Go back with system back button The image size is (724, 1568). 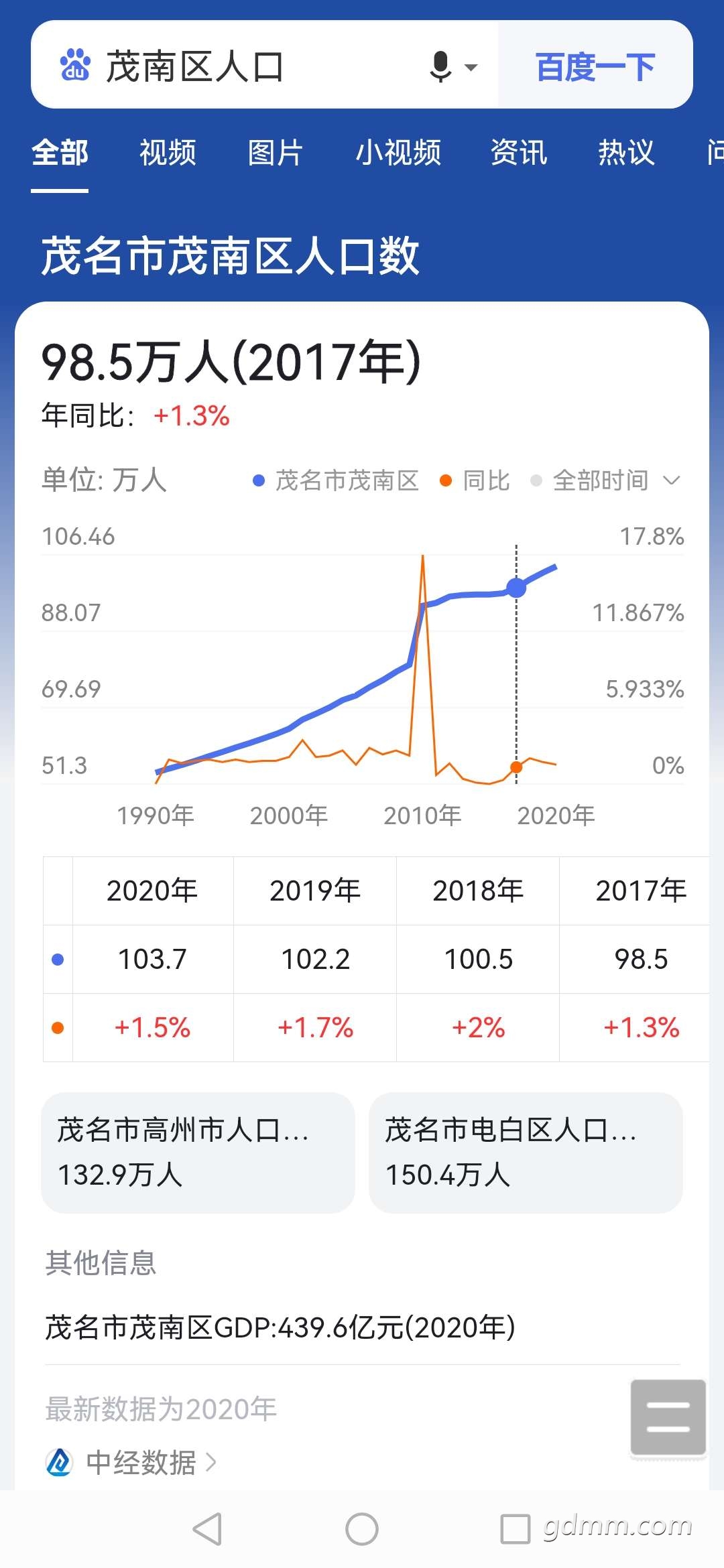(208, 1529)
